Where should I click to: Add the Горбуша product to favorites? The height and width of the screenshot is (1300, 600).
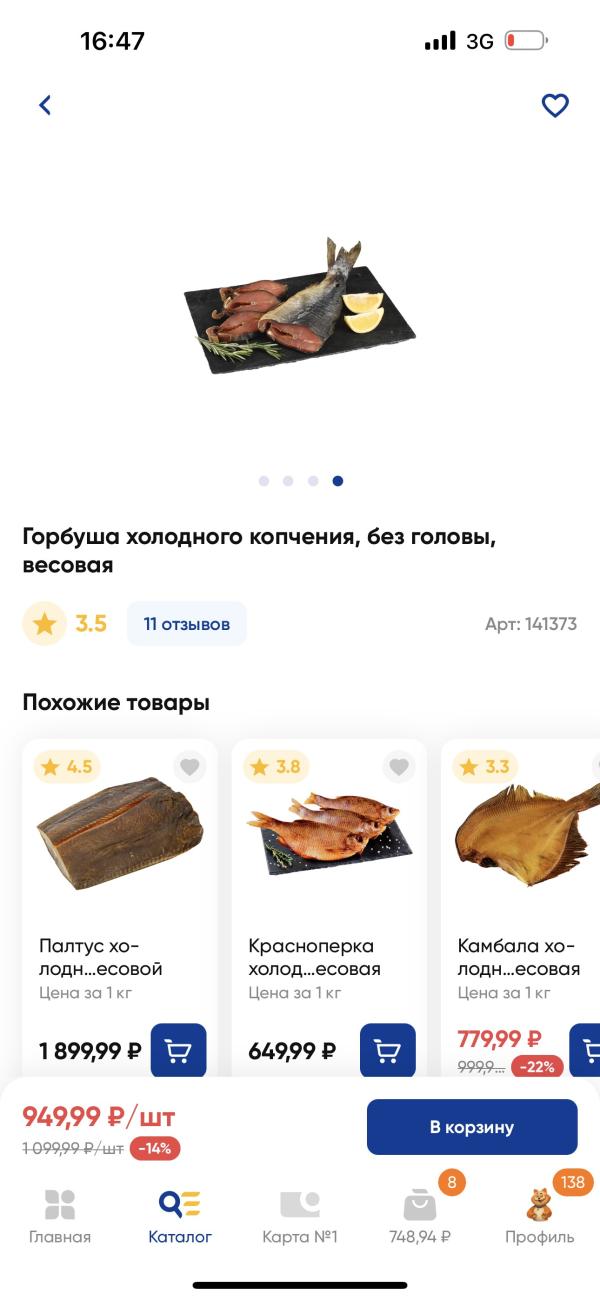555,105
